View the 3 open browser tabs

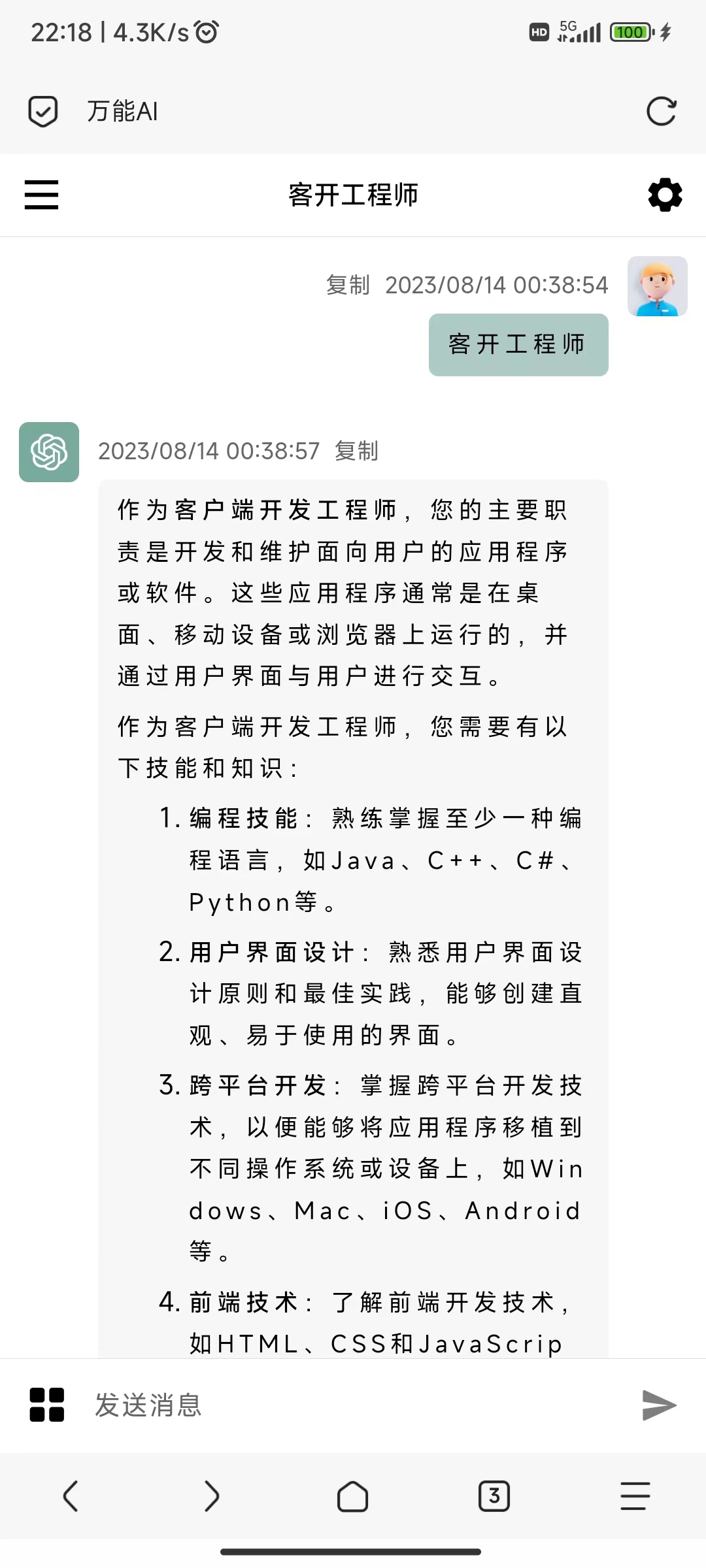(x=494, y=1496)
